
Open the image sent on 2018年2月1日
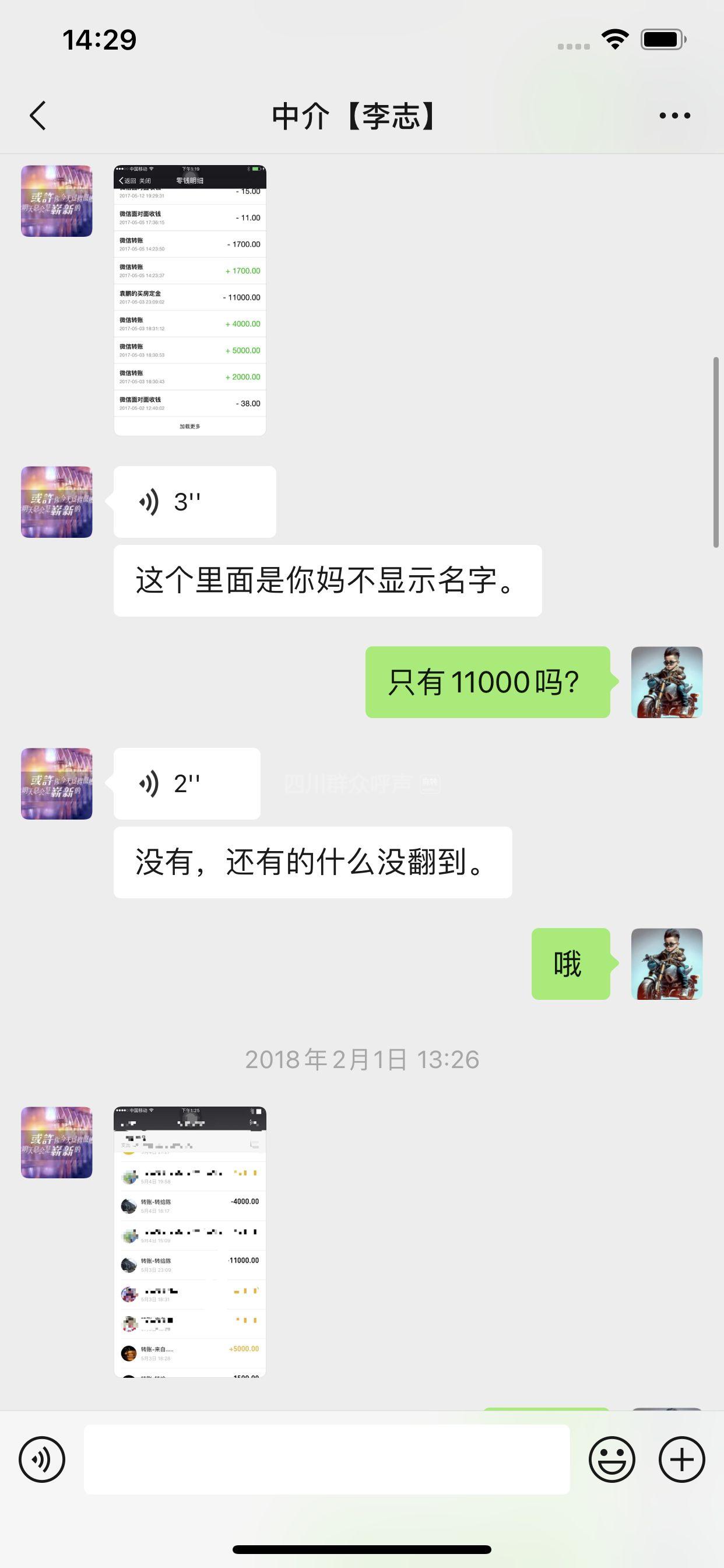[x=190, y=1242]
